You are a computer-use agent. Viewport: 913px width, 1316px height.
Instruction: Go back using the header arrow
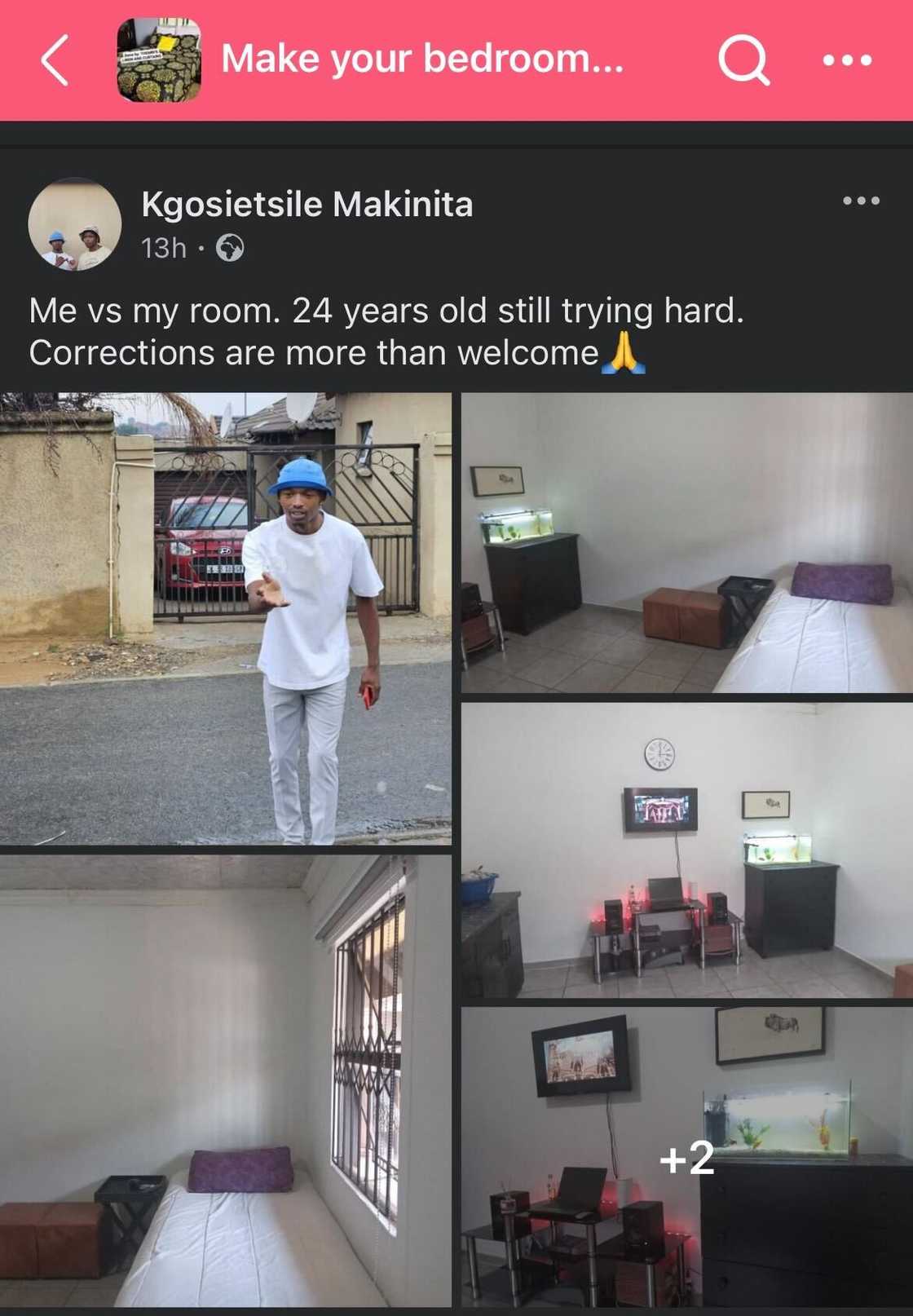55,60
